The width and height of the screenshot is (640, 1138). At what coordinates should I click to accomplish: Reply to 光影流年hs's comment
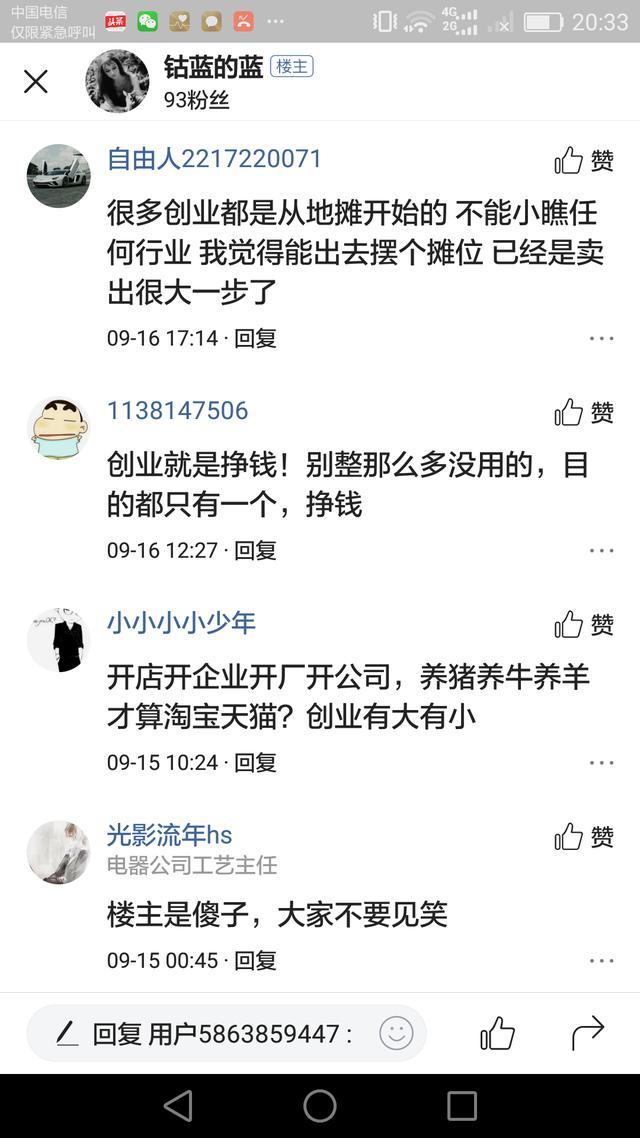255,960
